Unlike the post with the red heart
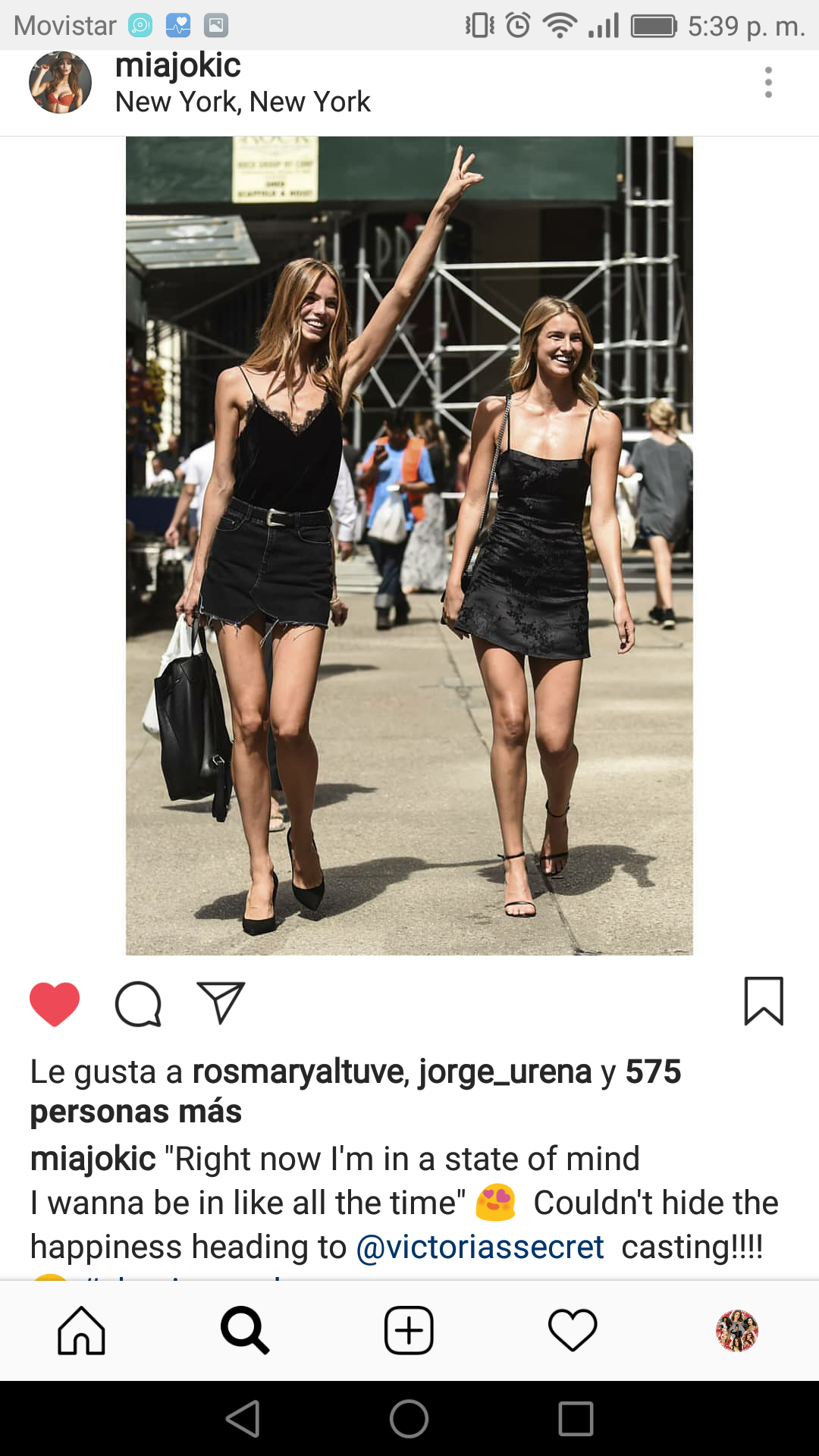The width and height of the screenshot is (819, 1456). (x=55, y=1004)
